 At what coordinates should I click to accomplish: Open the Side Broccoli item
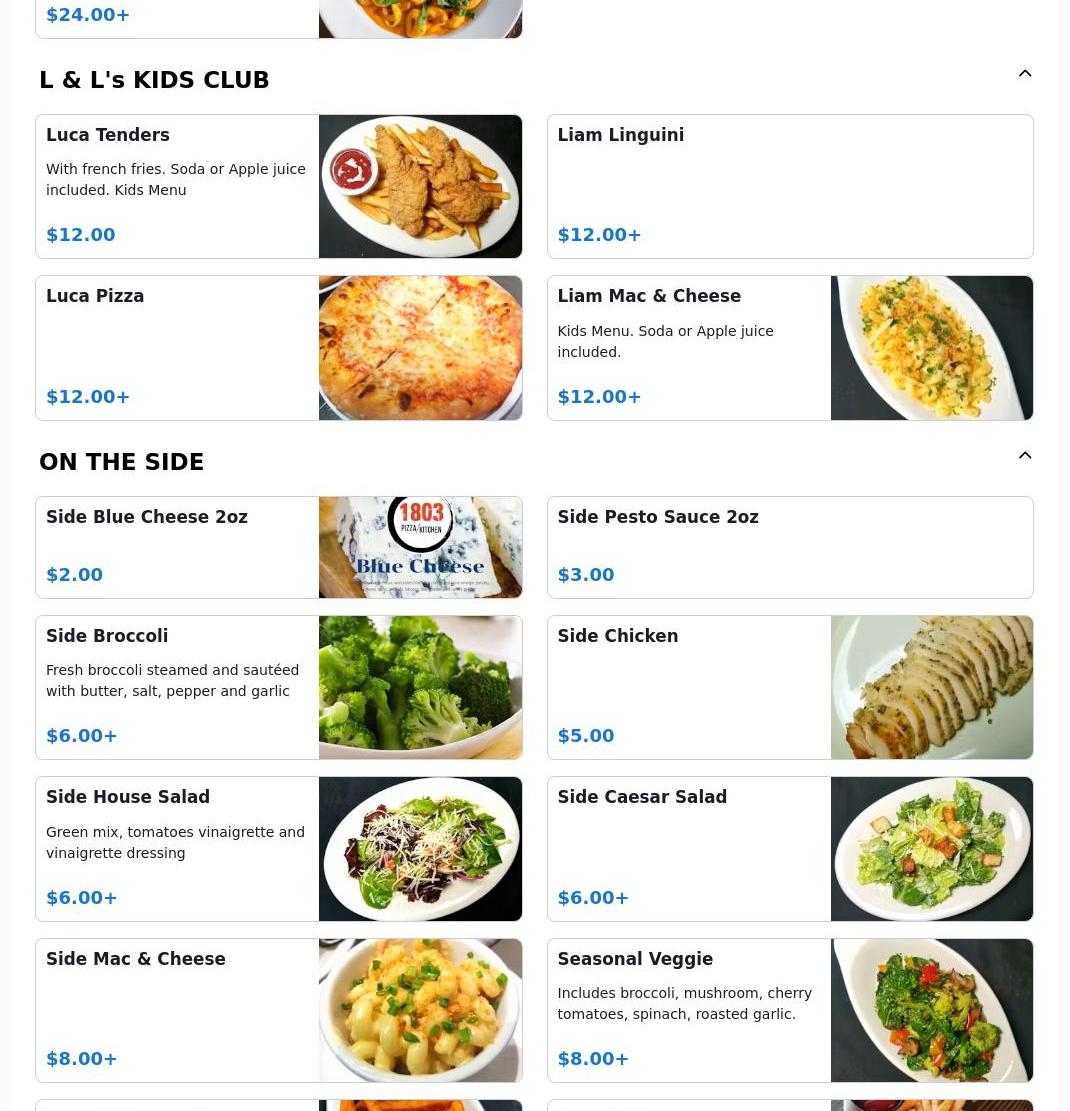coord(278,688)
